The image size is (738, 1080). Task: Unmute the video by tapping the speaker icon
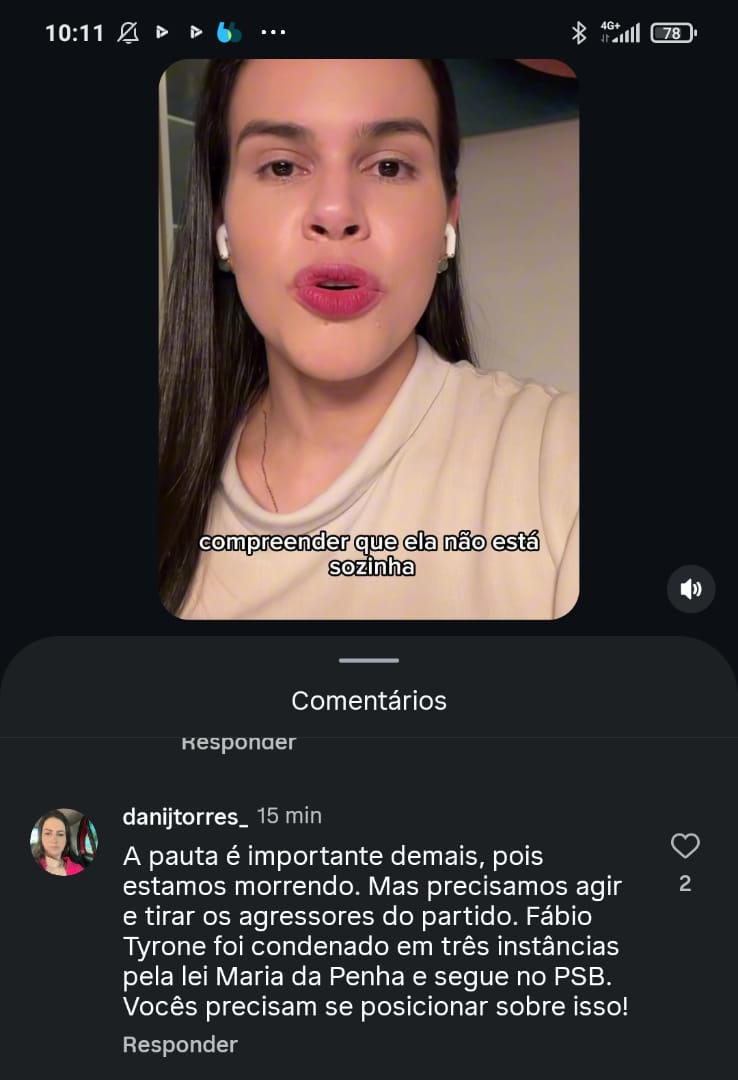coord(690,589)
